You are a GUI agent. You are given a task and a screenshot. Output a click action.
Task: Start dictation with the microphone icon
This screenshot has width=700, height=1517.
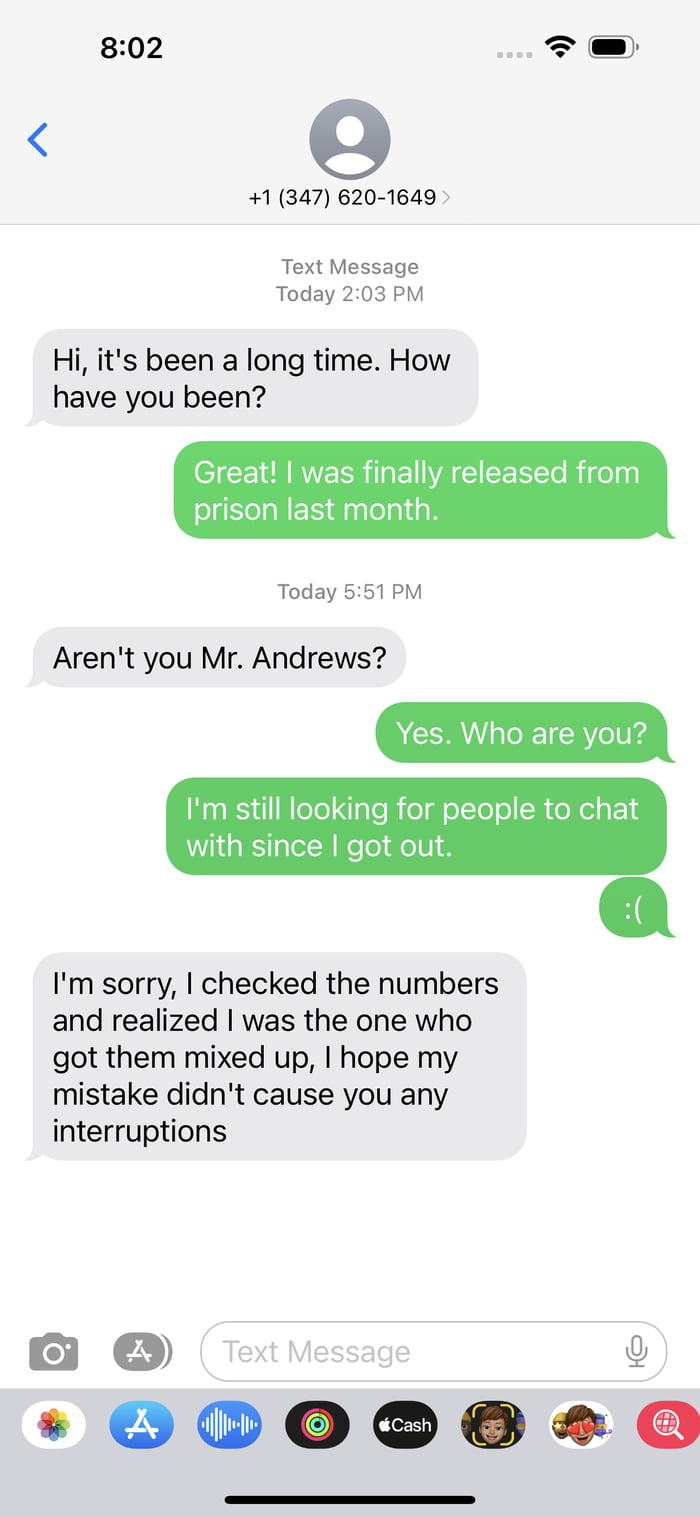636,1352
